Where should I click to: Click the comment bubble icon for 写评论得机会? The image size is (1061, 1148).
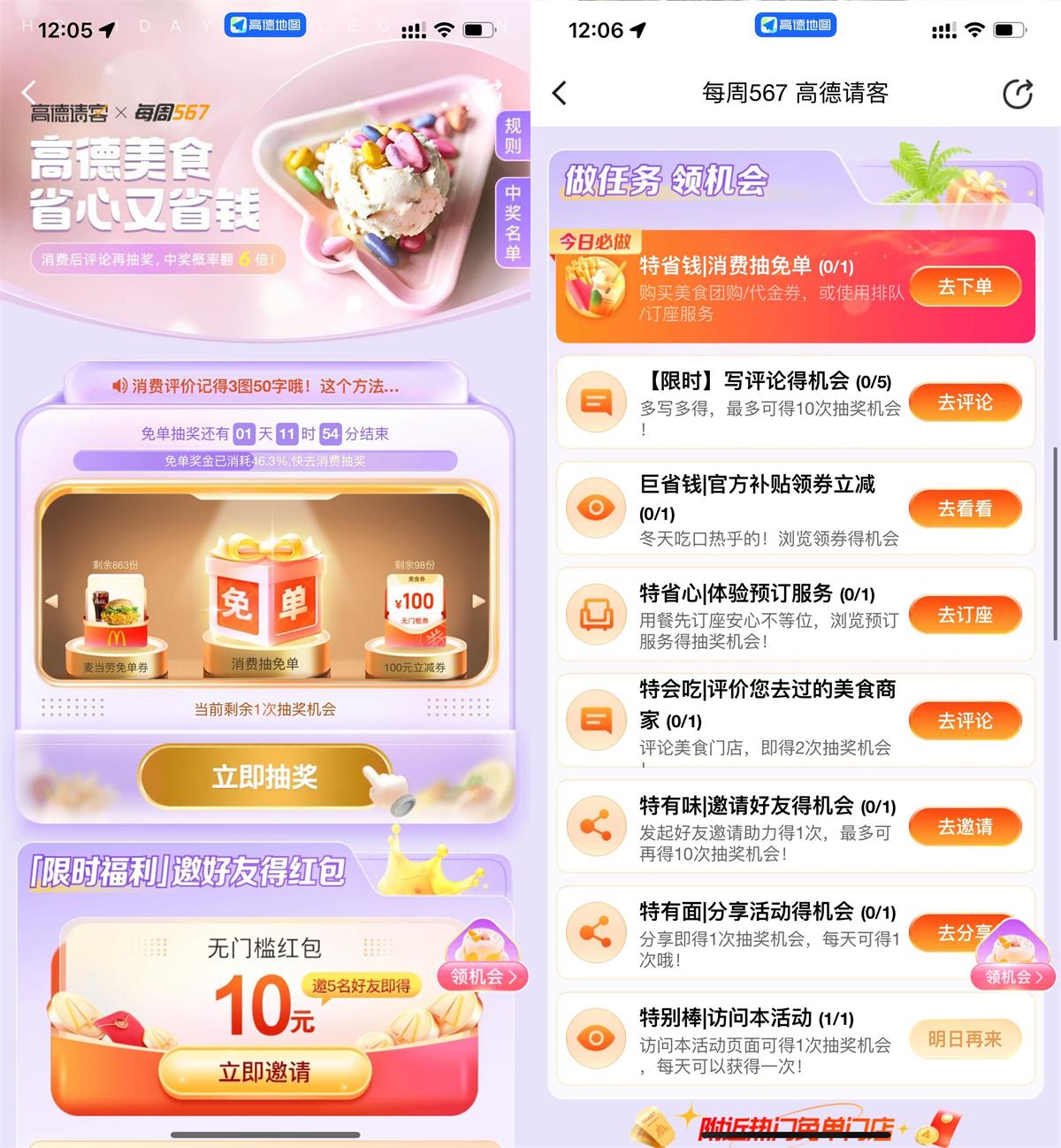[596, 402]
